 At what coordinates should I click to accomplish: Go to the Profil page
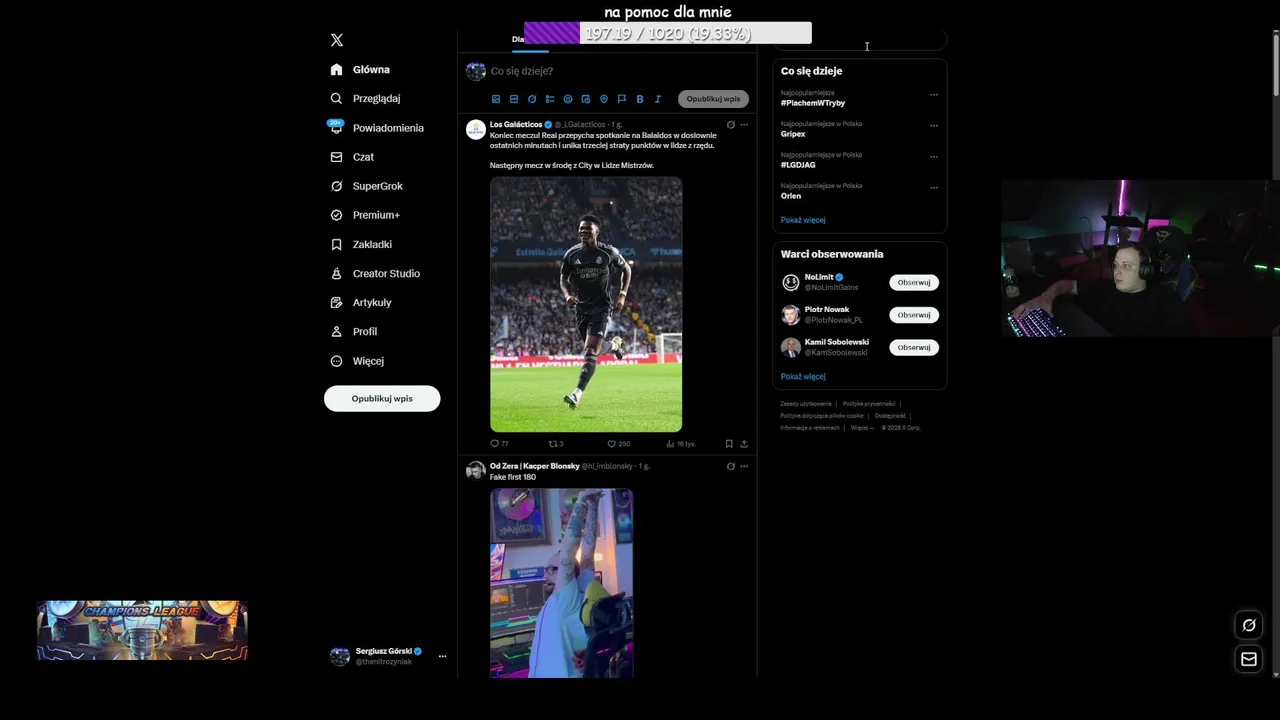[364, 331]
